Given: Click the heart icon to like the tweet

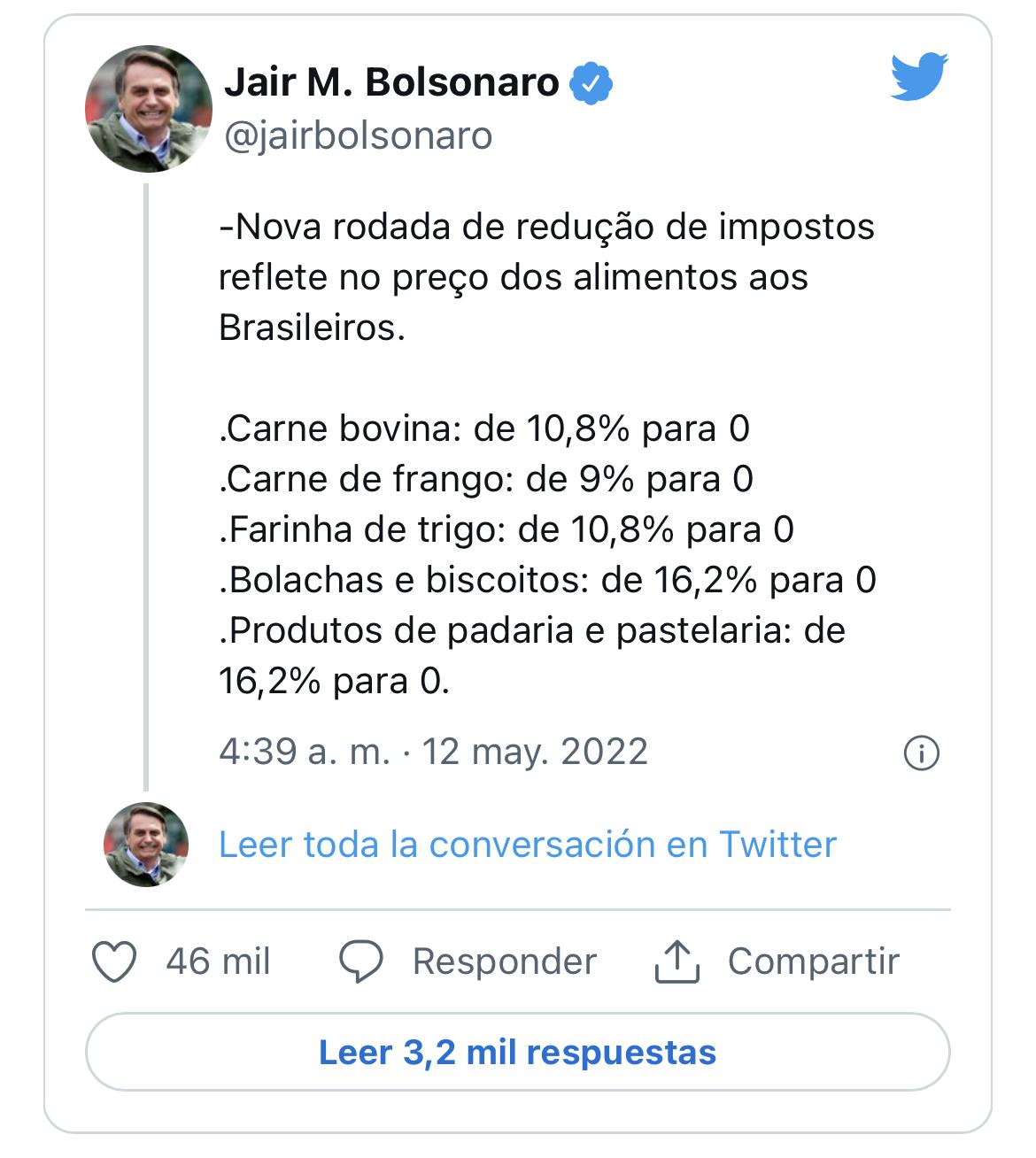Looking at the screenshot, I should 117,961.
